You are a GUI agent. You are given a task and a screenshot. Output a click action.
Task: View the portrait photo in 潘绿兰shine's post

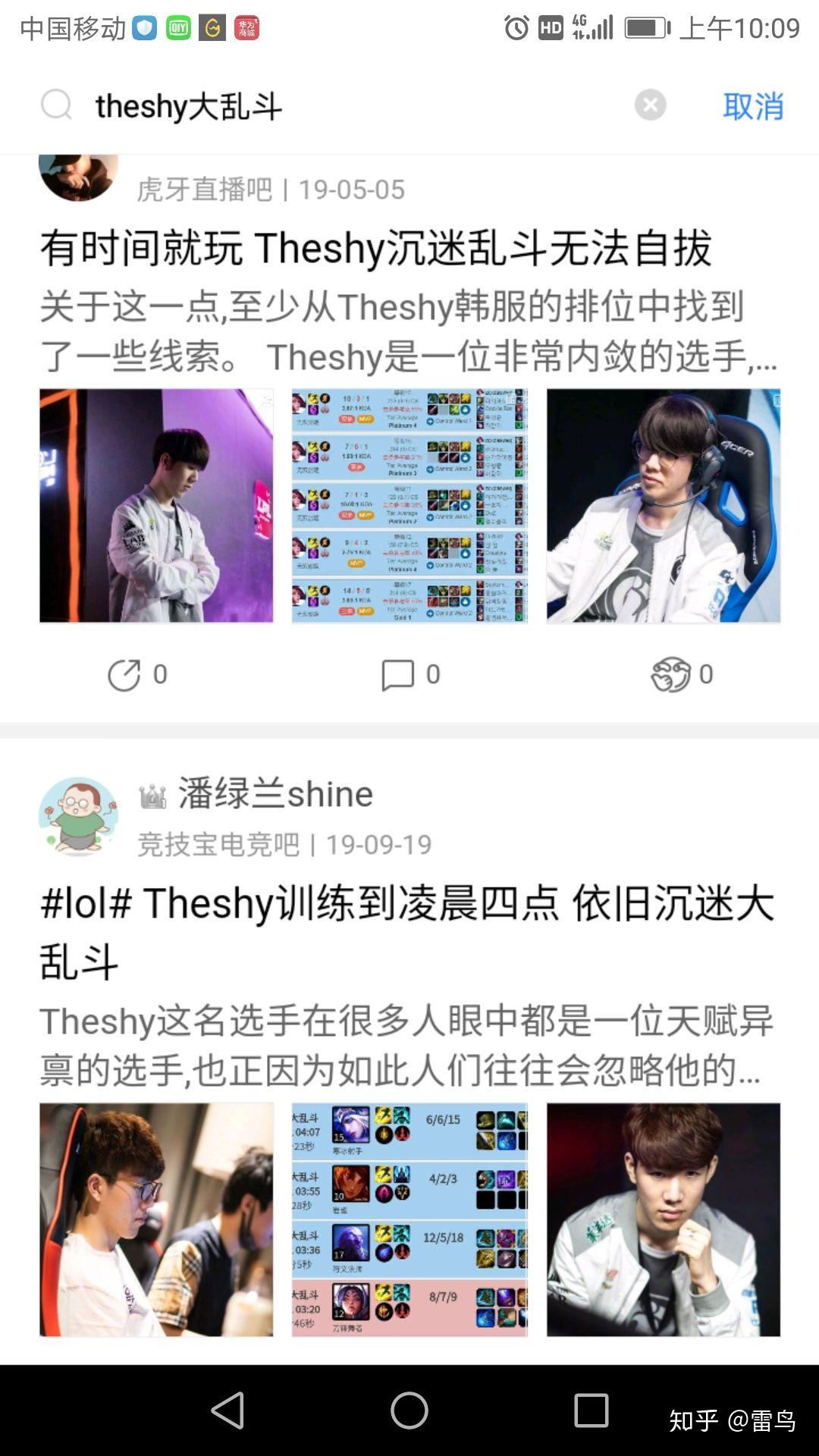(x=664, y=1219)
